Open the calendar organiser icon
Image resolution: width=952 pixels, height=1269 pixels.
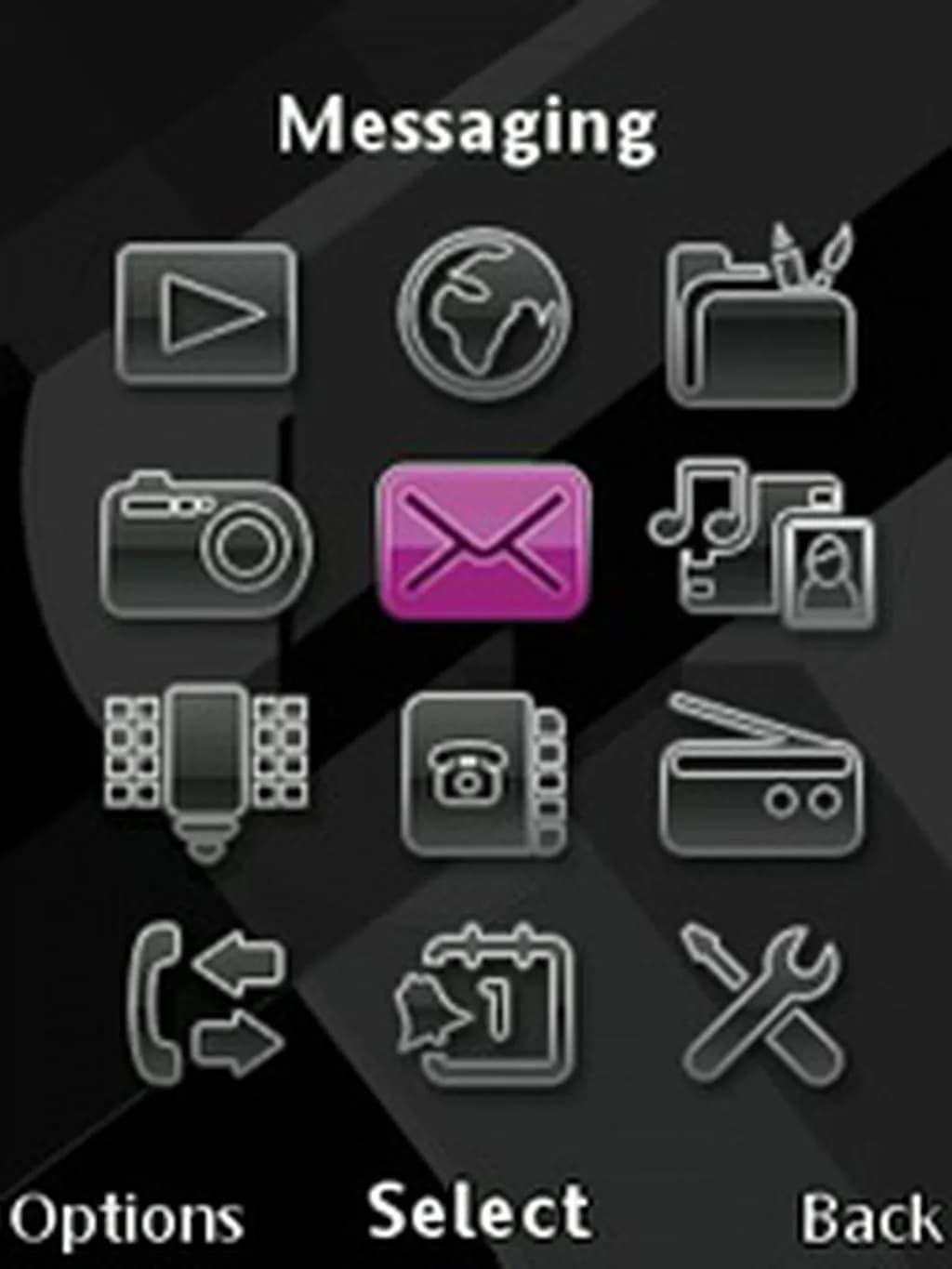pos(483,1006)
